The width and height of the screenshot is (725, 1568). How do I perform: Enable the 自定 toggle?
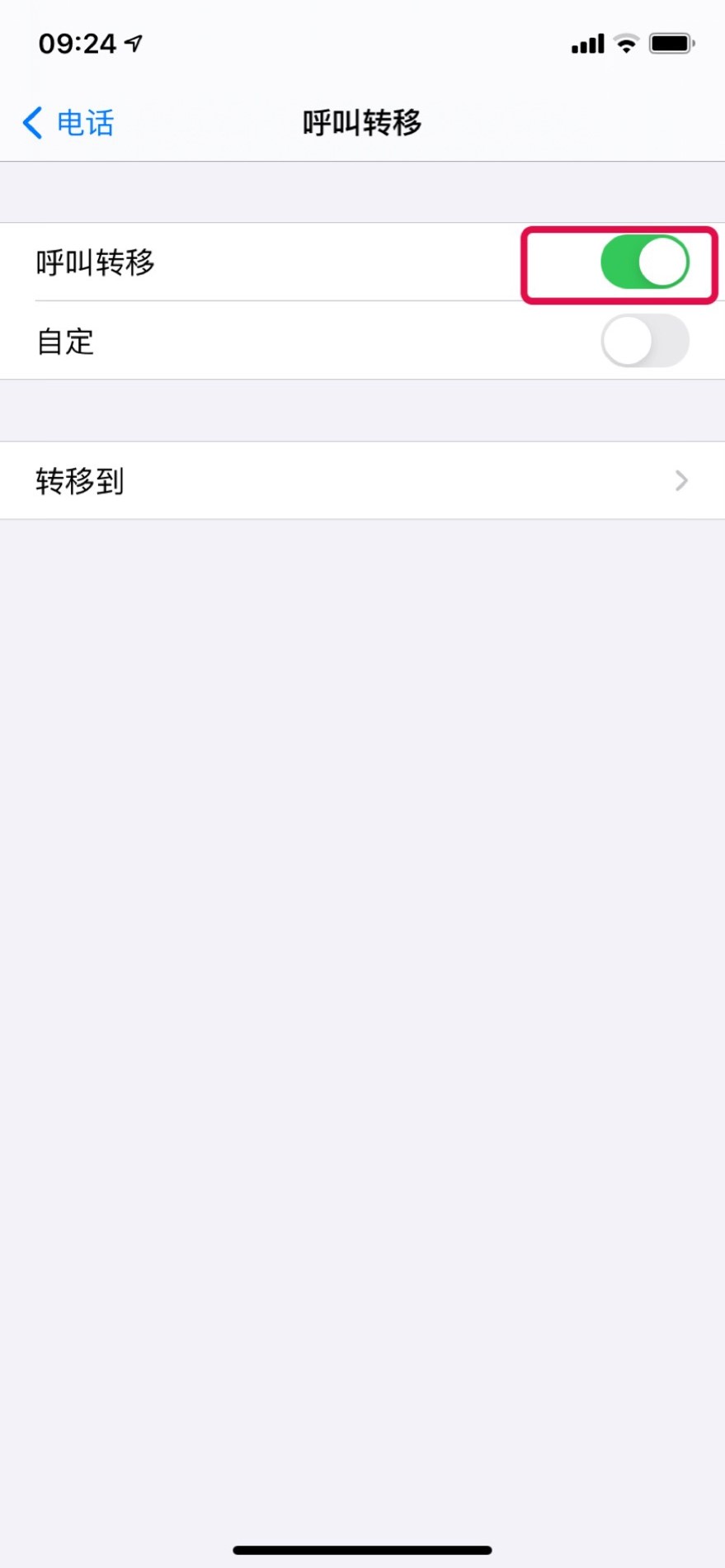coord(645,341)
